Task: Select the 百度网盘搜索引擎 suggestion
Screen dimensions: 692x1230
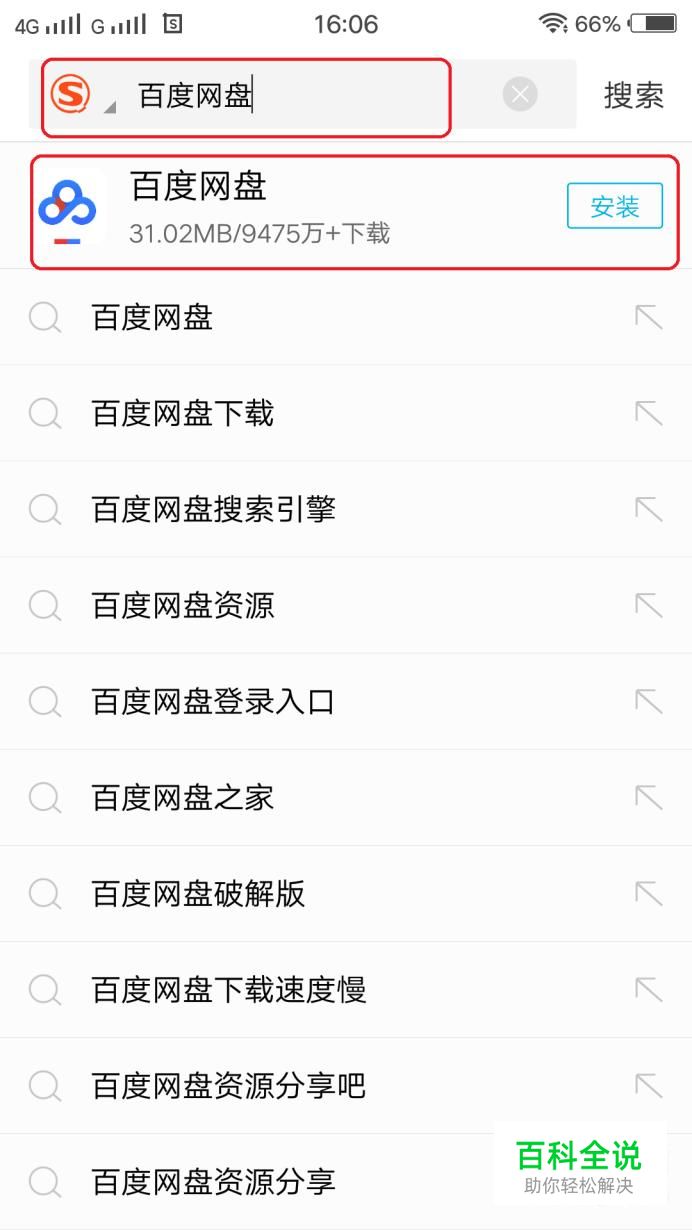Action: click(x=213, y=510)
